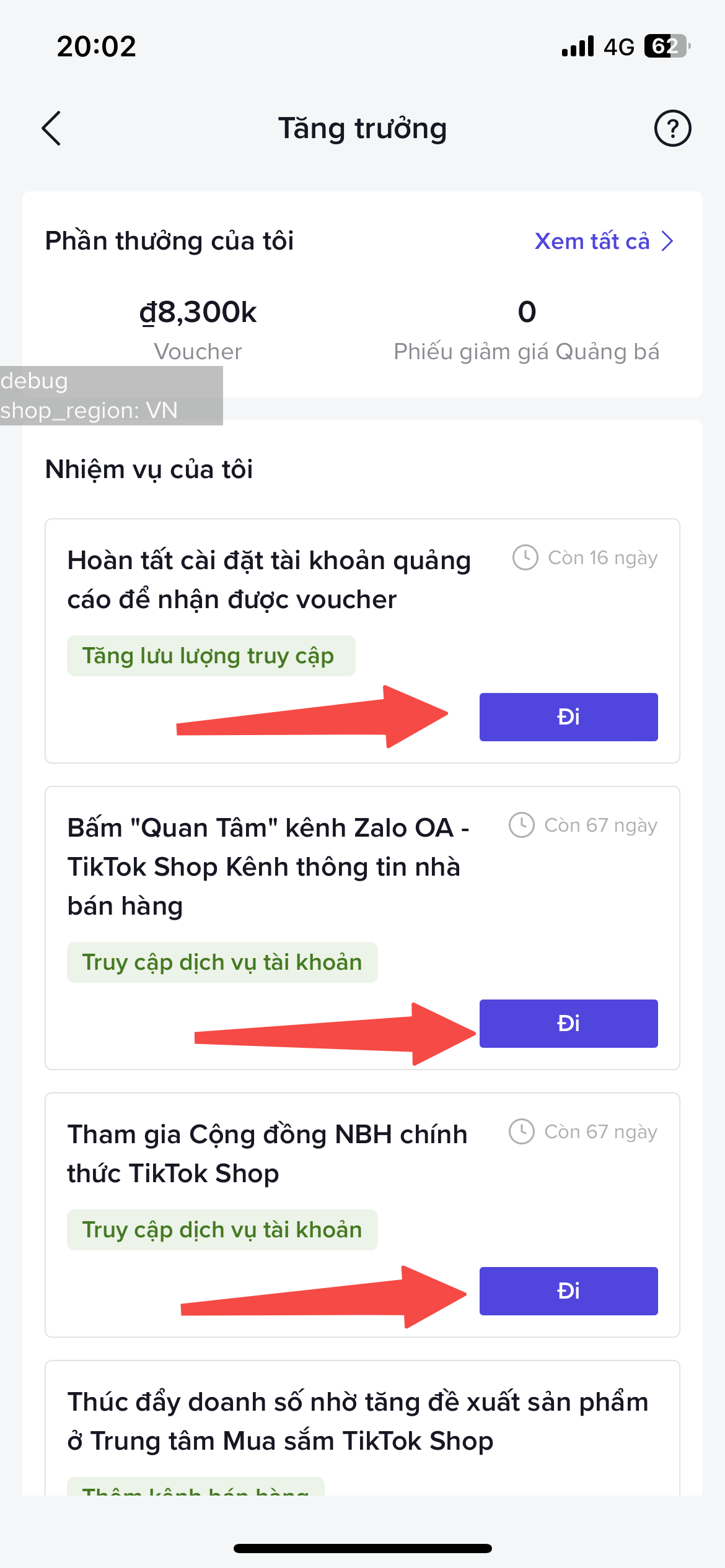Tap Đi for the ad account setup task
This screenshot has width=725, height=1568.
point(568,717)
